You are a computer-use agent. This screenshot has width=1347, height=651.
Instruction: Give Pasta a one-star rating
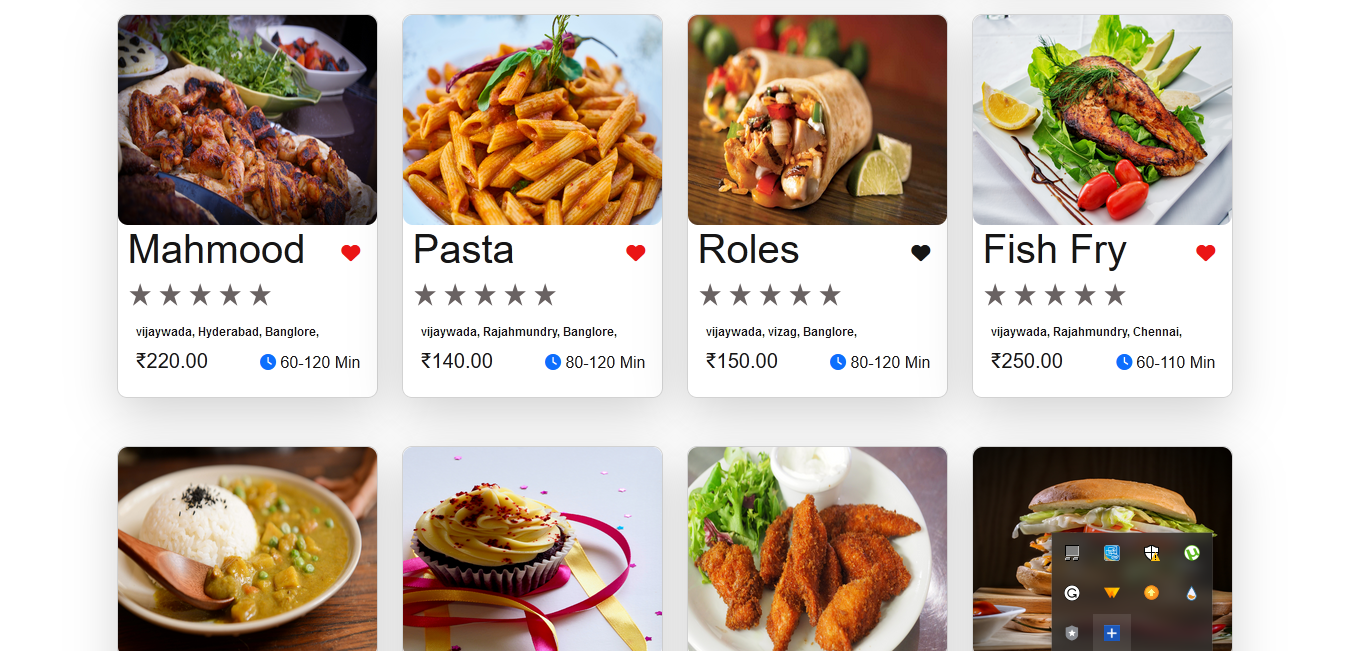tap(425, 295)
